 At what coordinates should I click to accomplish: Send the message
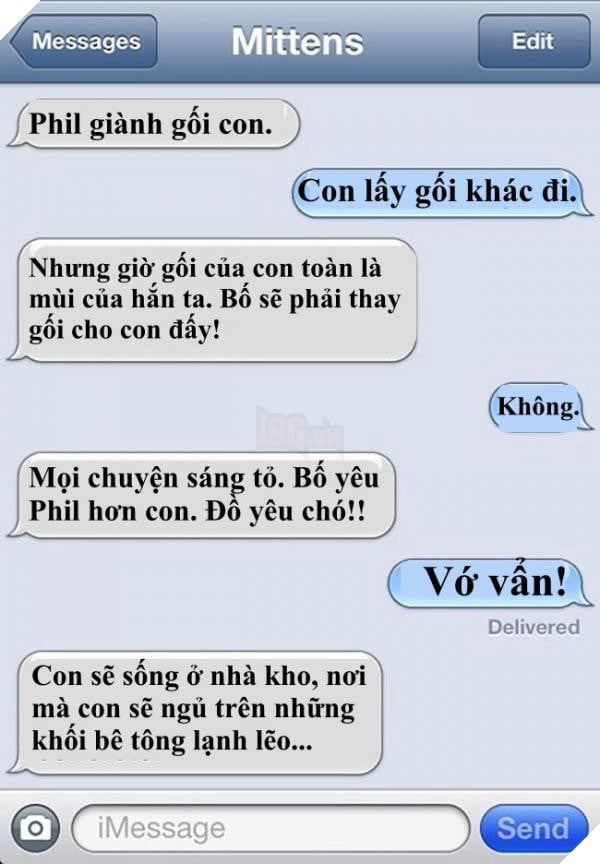coord(532,828)
